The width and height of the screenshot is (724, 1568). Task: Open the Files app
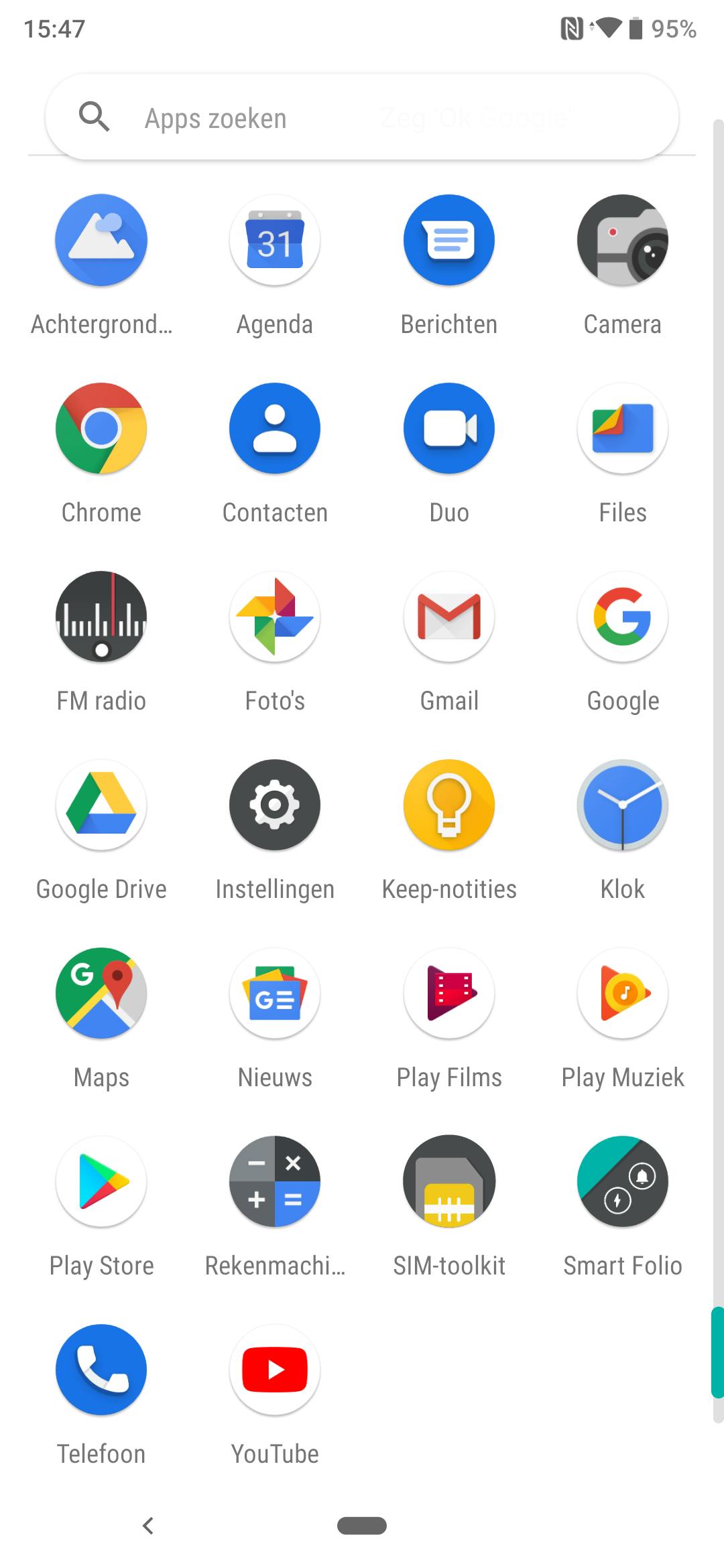pyautogui.click(x=623, y=429)
